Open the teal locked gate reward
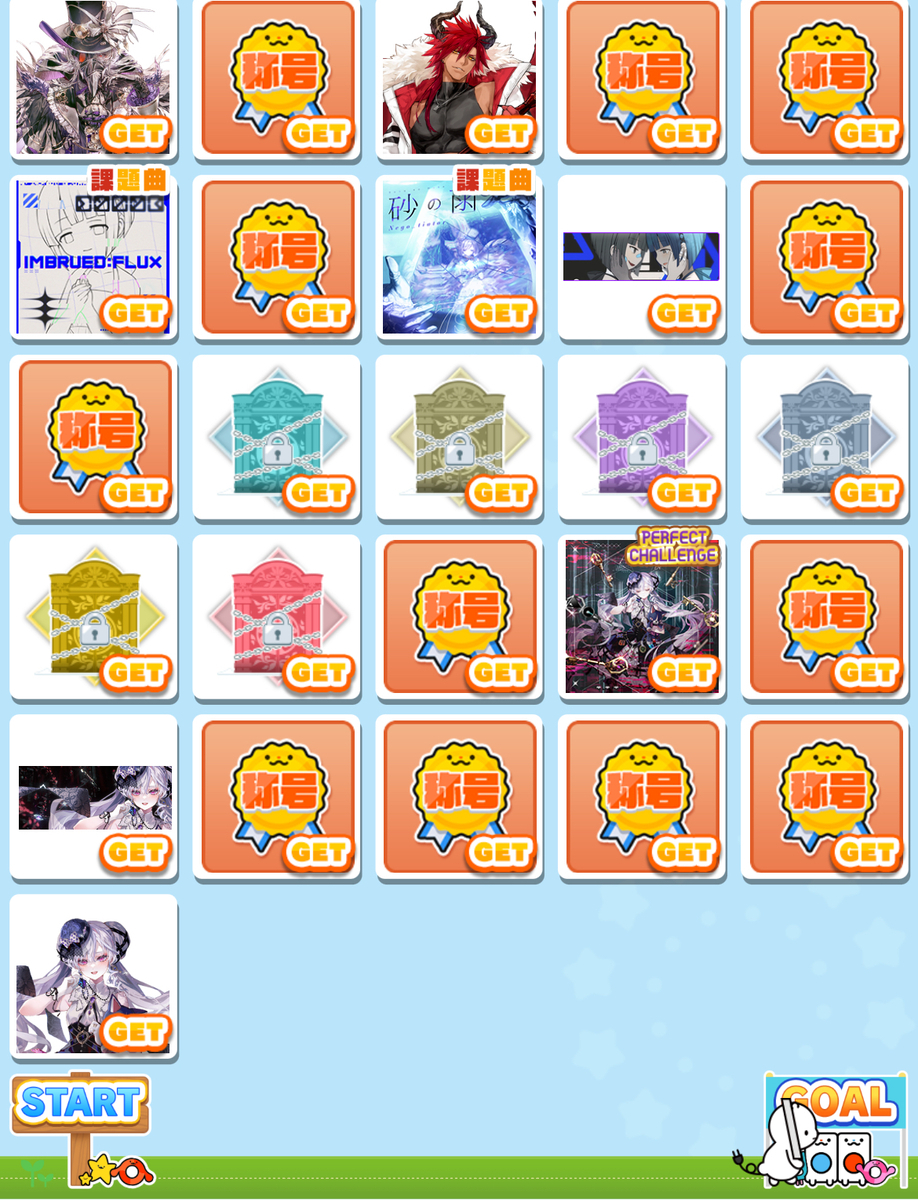This screenshot has height=1200, width=918. click(x=277, y=437)
